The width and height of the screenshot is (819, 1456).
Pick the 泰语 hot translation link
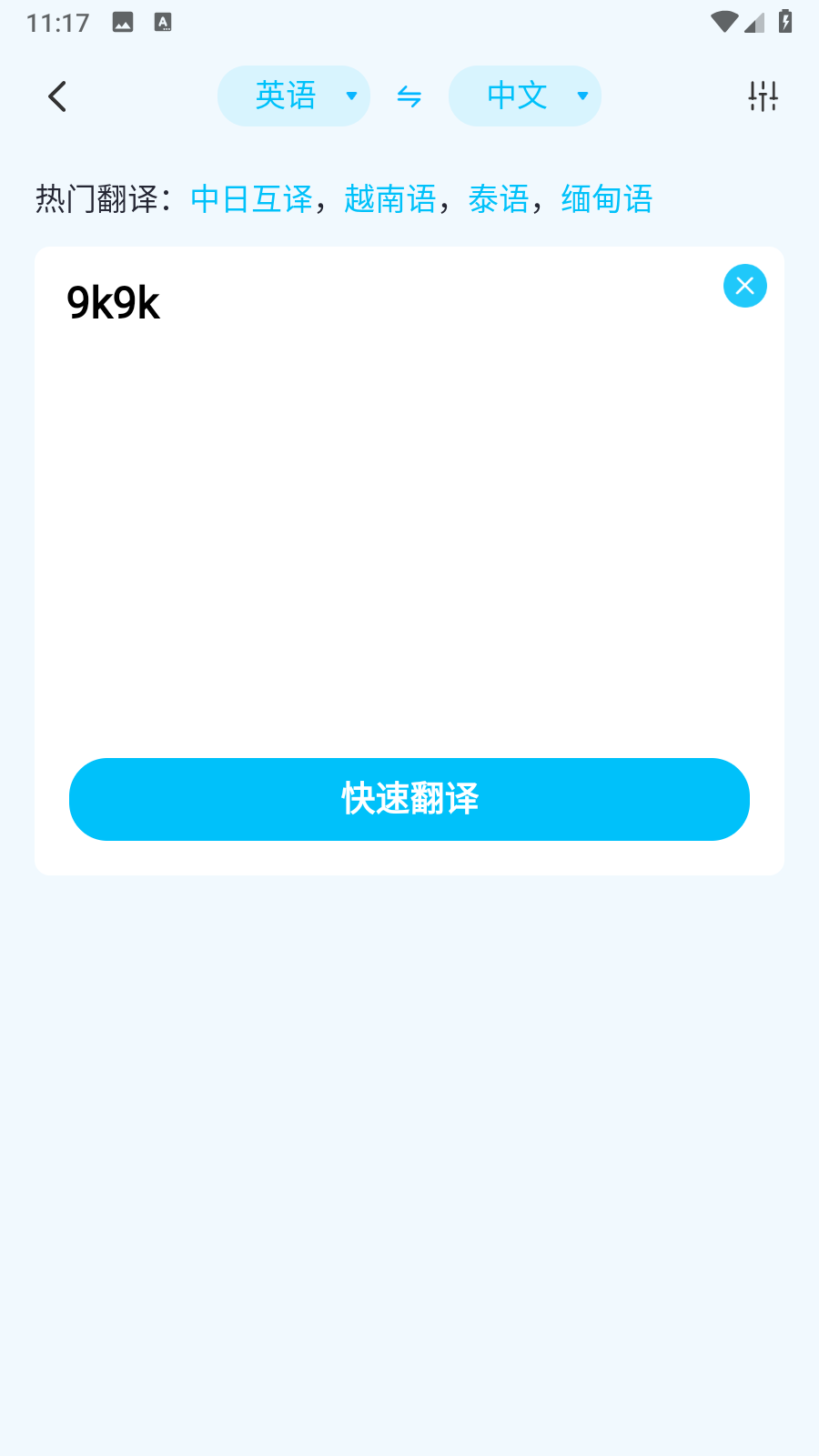(499, 199)
